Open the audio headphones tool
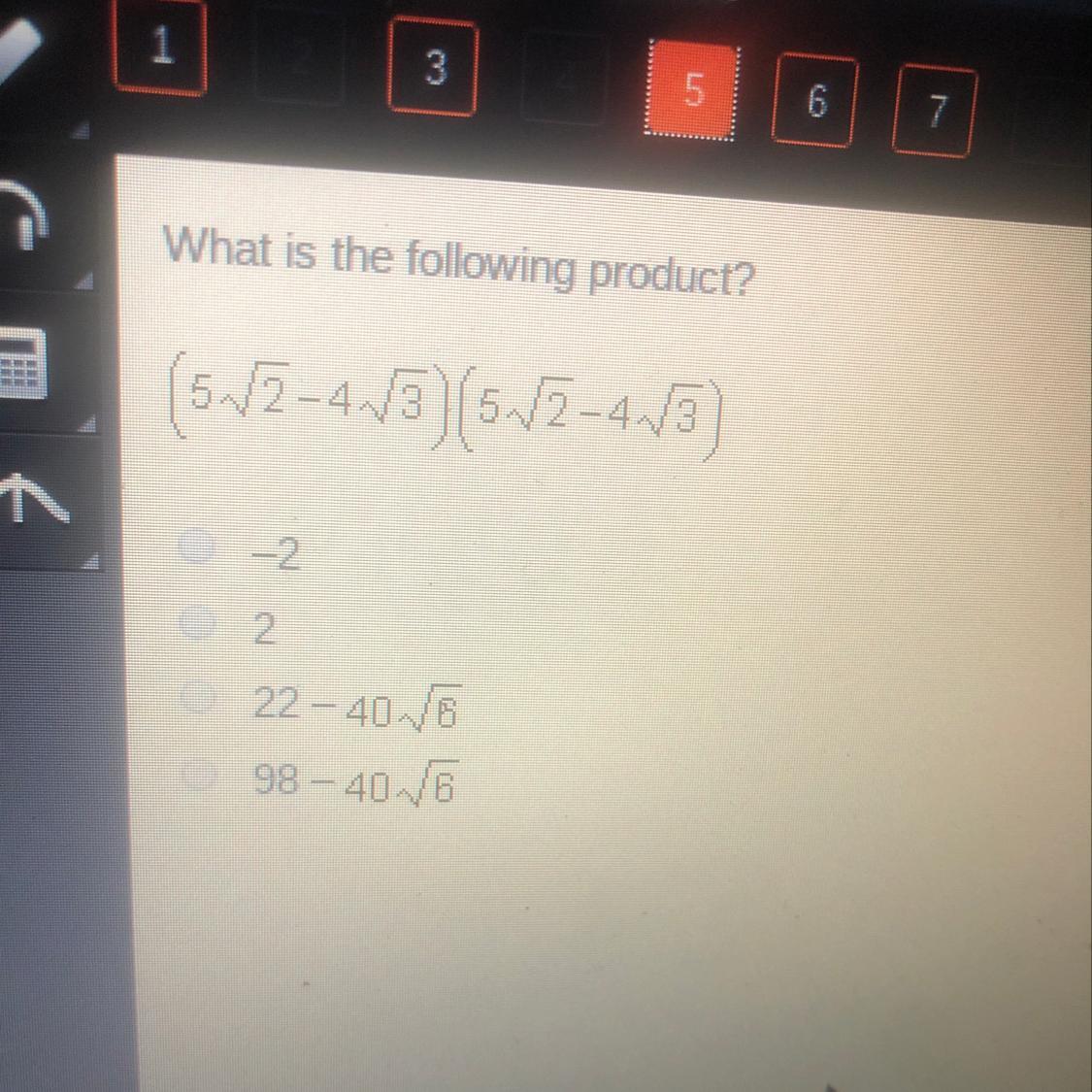 (24, 214)
